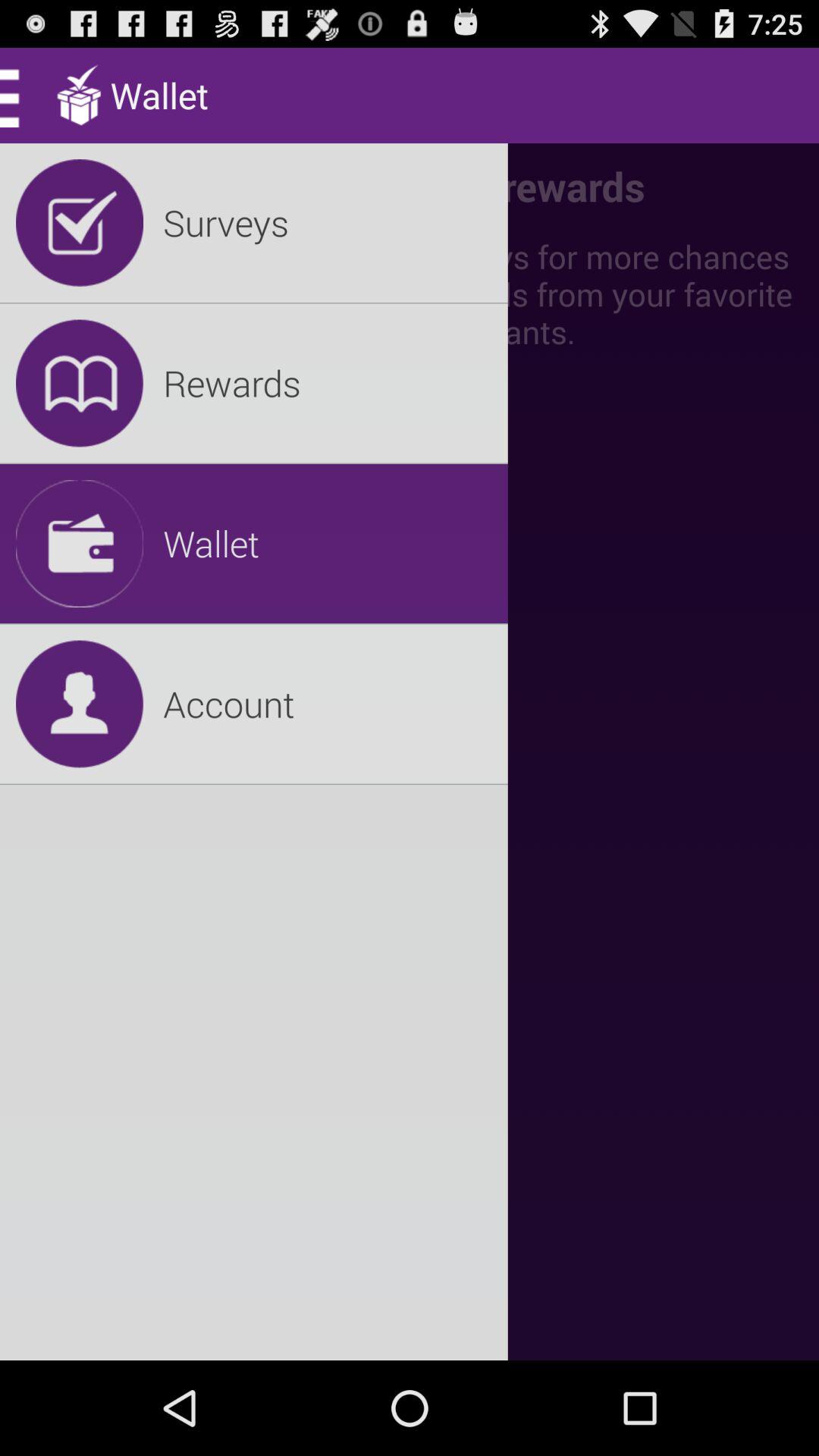The image size is (819, 1456).
Task: Open the Account page
Action: coord(253,704)
